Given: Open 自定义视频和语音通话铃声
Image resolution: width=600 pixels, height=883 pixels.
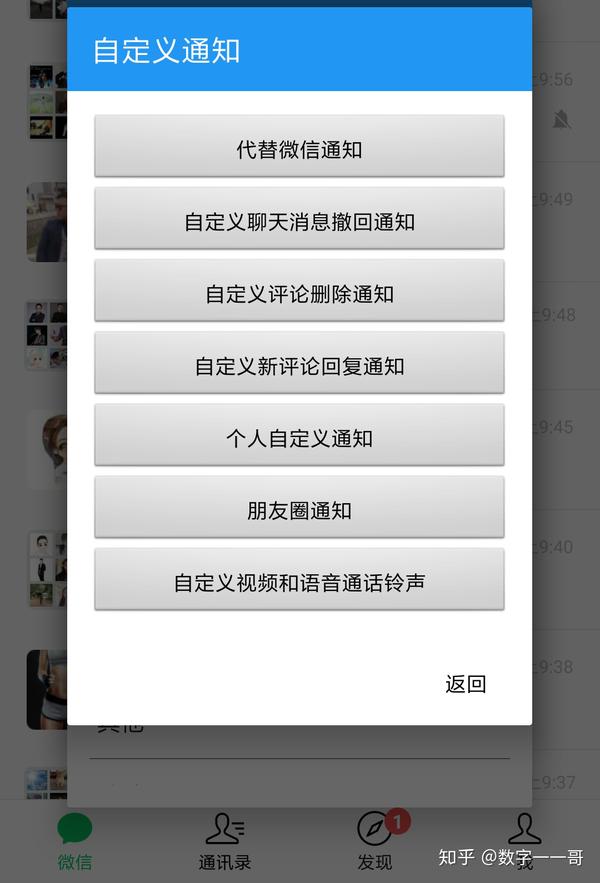Looking at the screenshot, I should tap(299, 580).
